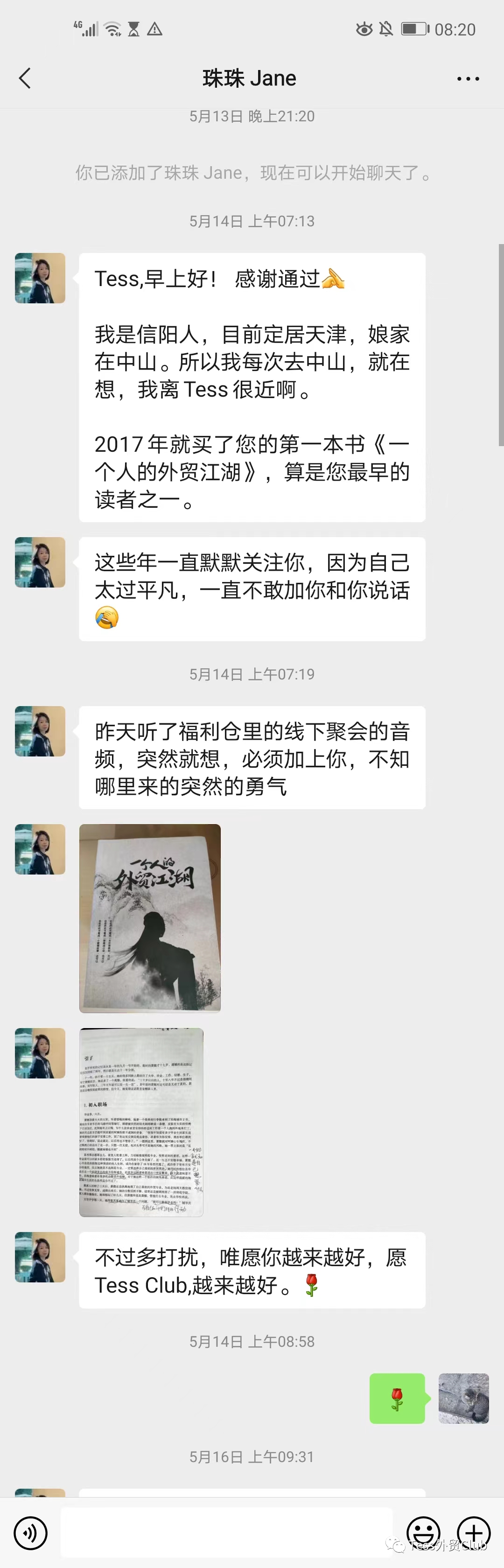View the book page photo message
Screen dimensions: 504x1568
click(x=141, y=1122)
